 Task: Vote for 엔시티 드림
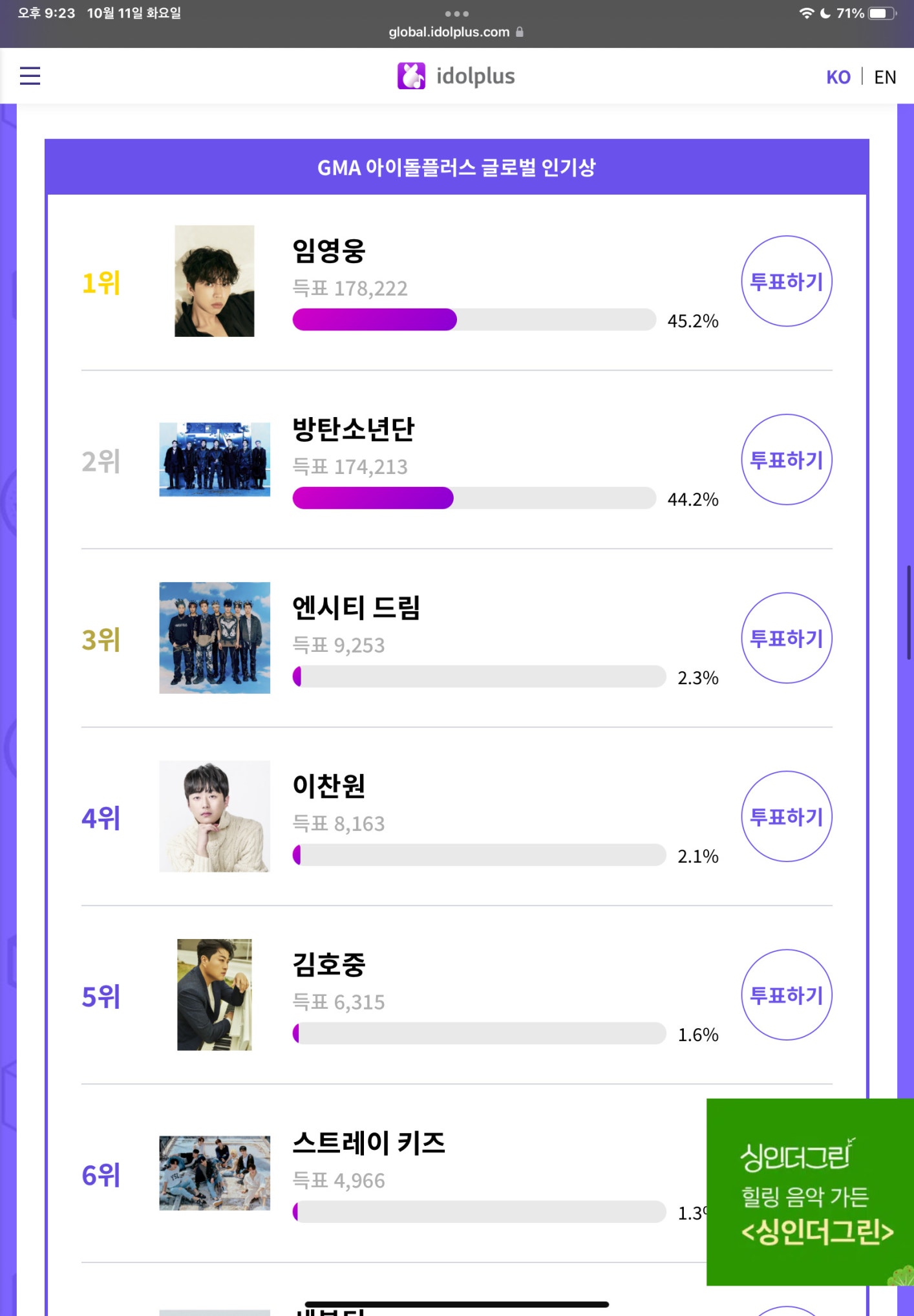click(786, 638)
